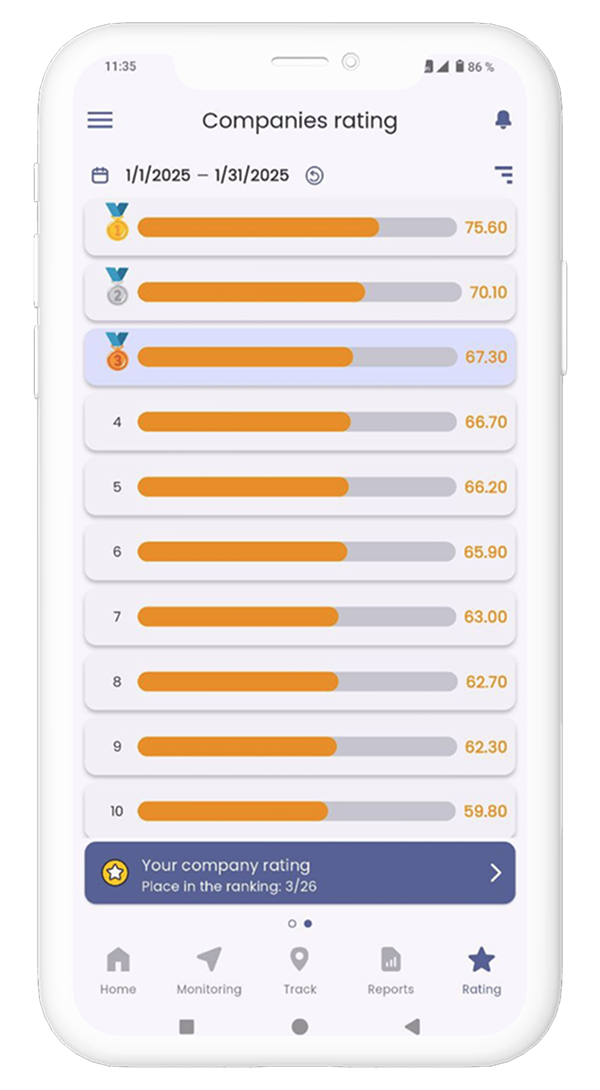Image resolution: width=600 pixels, height=1090 pixels.
Task: Pick the date range 1/1/2025 – 1/31/2025
Action: (207, 176)
